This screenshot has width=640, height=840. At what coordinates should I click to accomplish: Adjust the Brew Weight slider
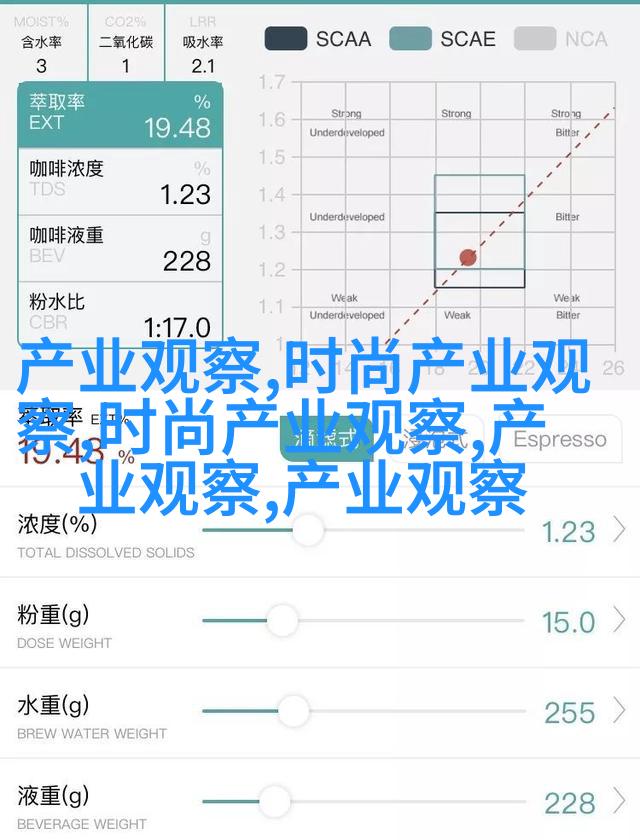(293, 711)
